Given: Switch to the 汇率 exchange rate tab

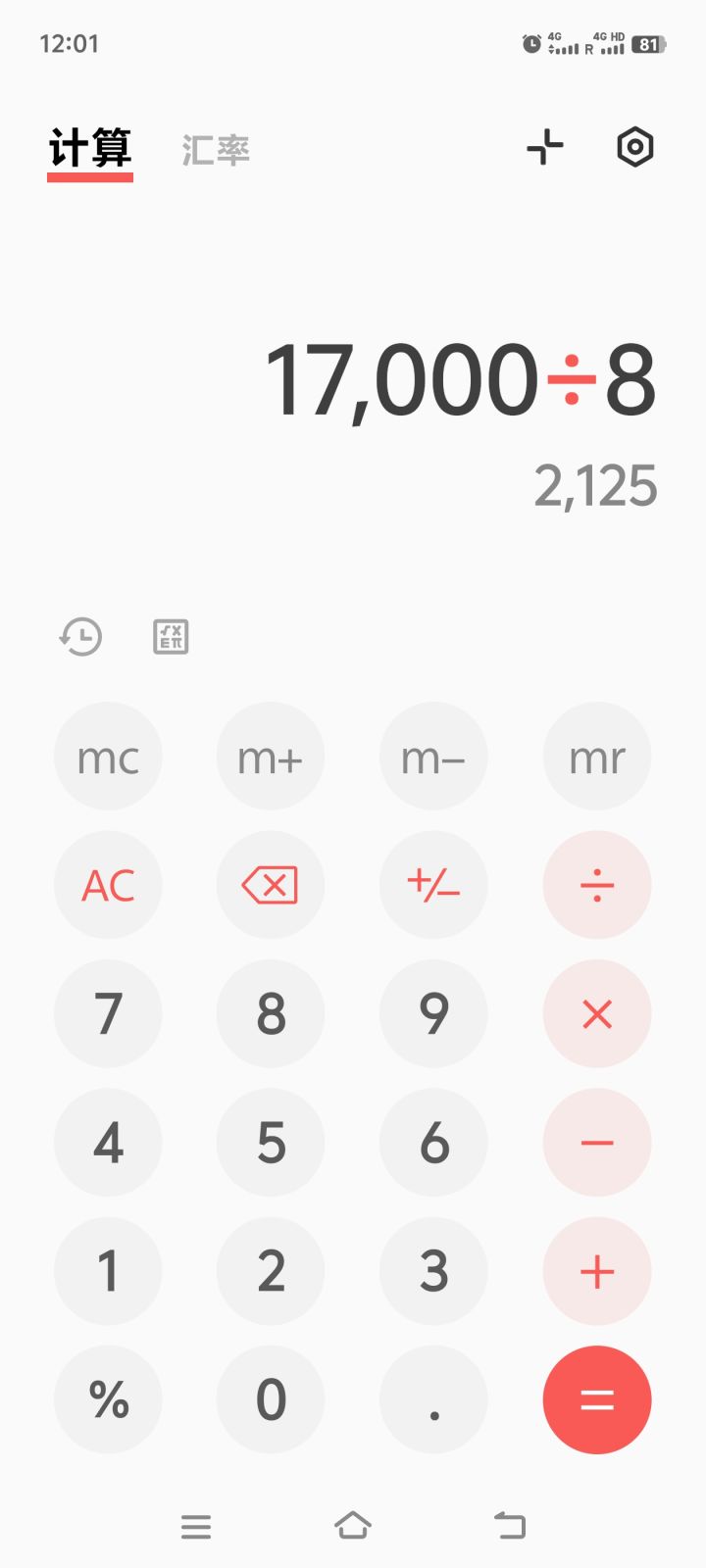Looking at the screenshot, I should [x=215, y=149].
